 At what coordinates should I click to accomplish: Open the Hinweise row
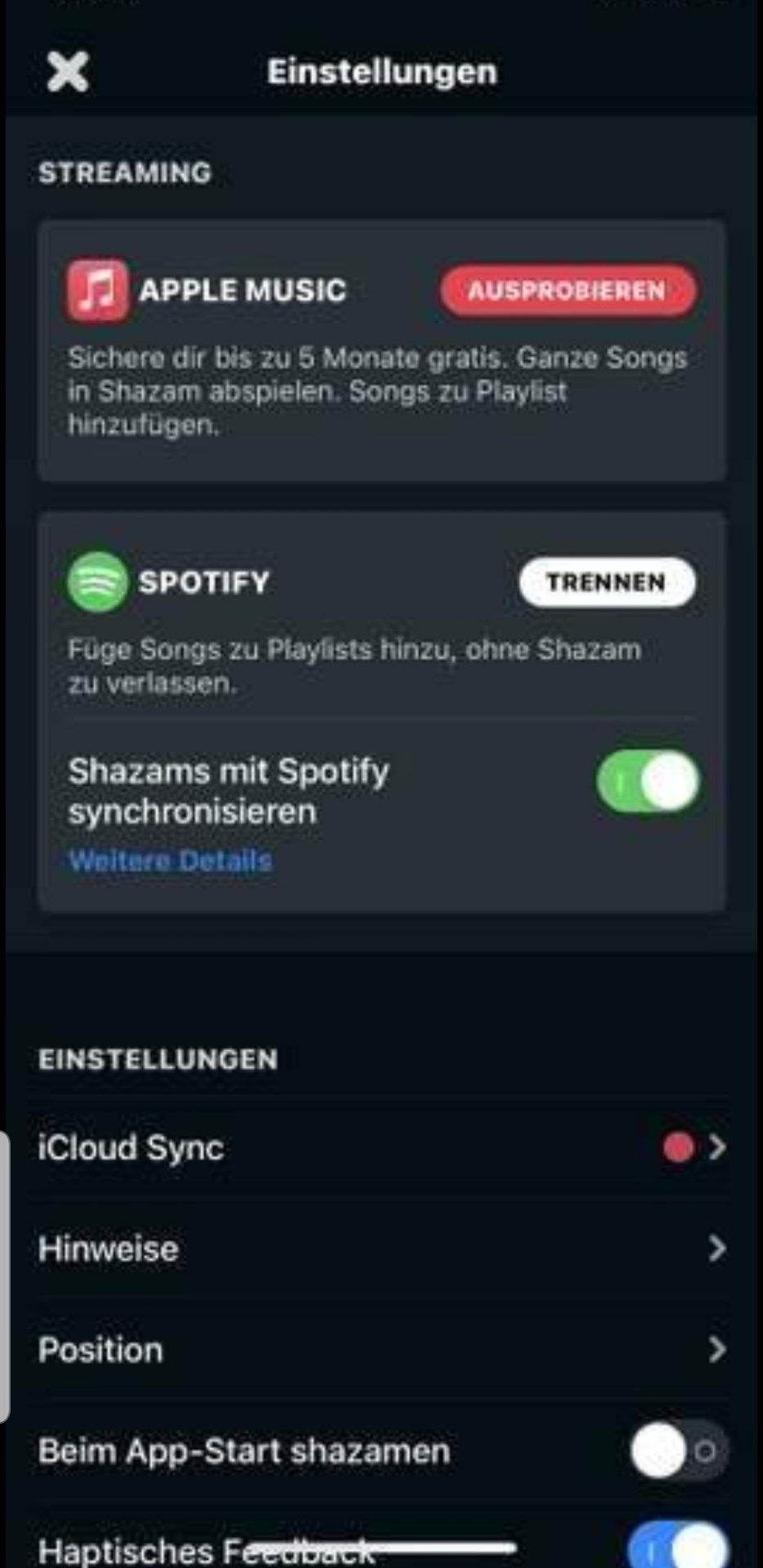[x=381, y=1249]
